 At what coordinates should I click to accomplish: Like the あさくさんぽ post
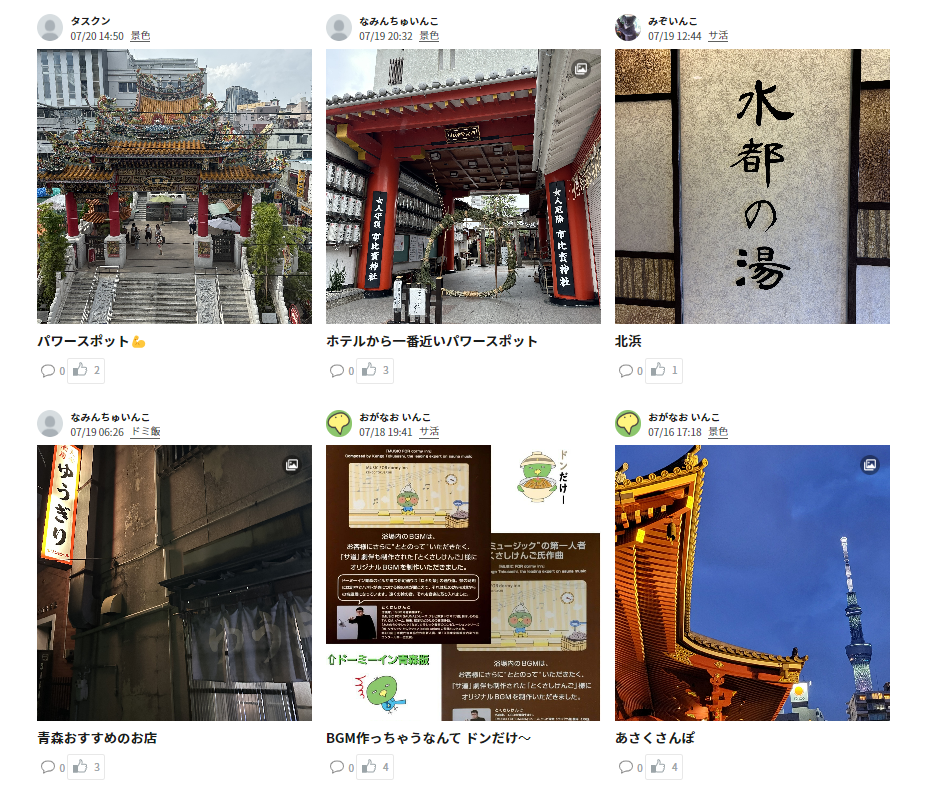tap(663, 768)
